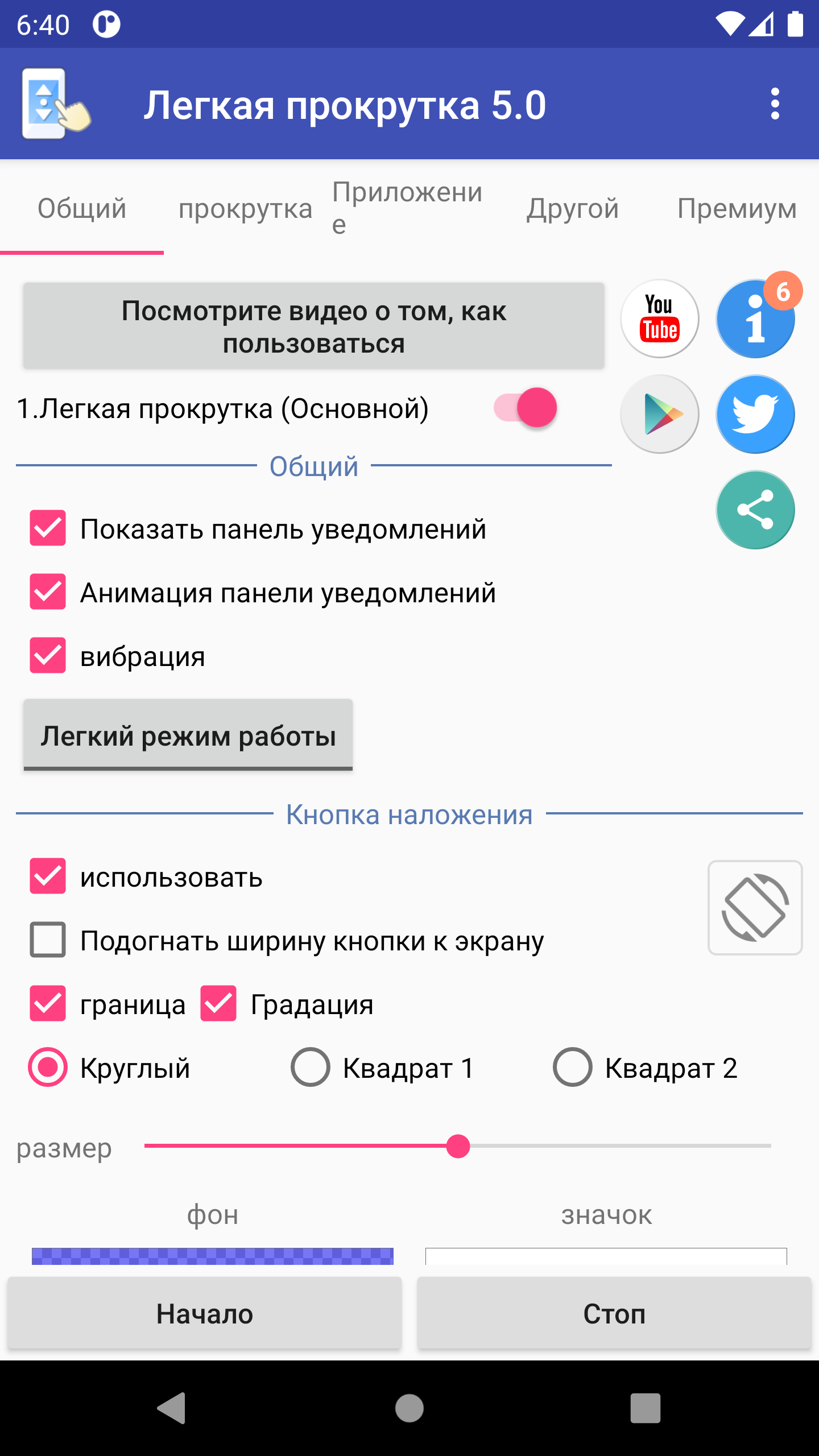Open the Google Play store icon
Viewport: 819px width, 1456px height.
tap(659, 414)
